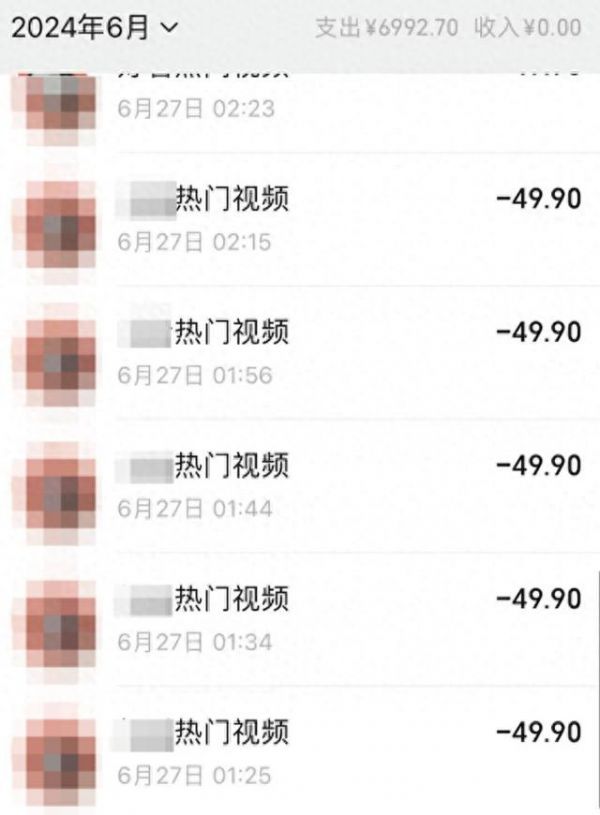View details of the 6月27日 01:25 payment
Viewport: 600px width, 815px height.
(300, 751)
